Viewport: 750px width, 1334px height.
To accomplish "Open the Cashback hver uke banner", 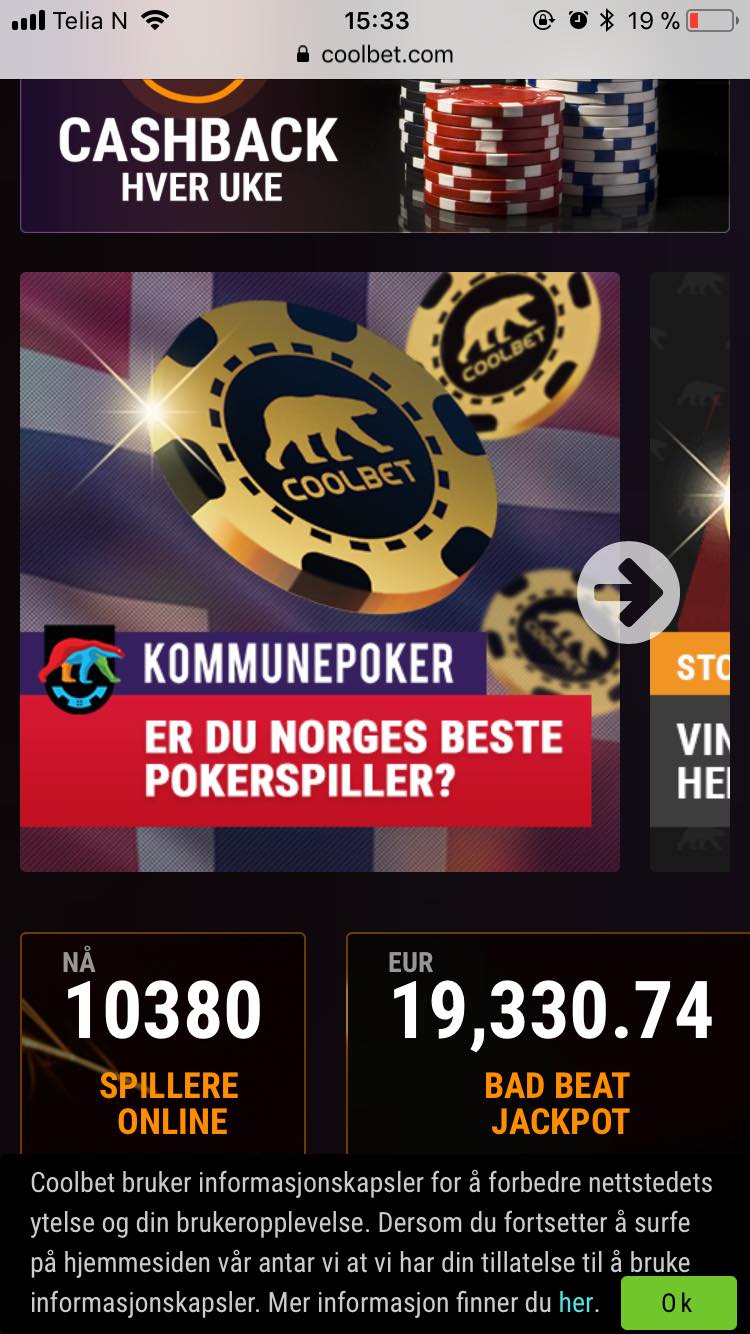I will pos(374,156).
